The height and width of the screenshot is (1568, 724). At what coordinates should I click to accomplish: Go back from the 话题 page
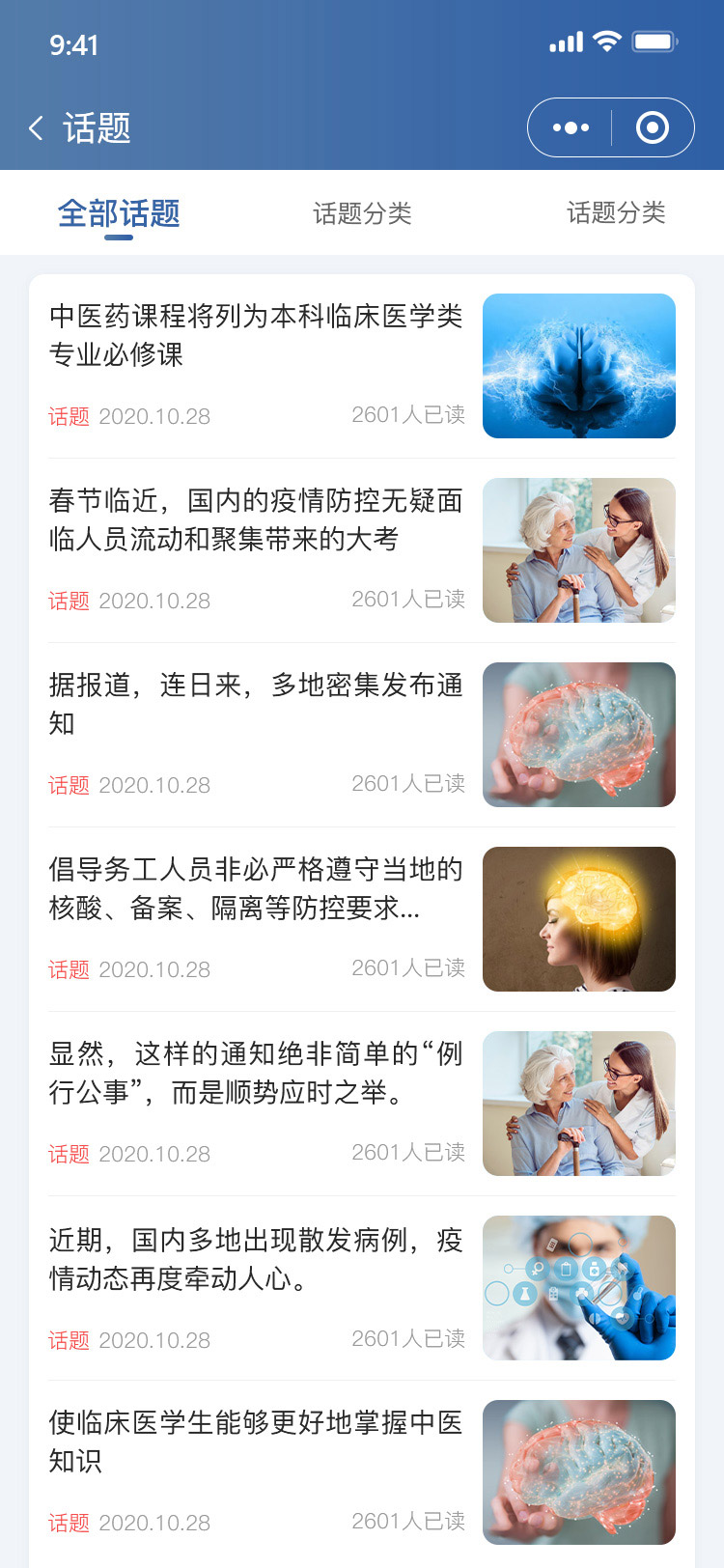coord(36,128)
